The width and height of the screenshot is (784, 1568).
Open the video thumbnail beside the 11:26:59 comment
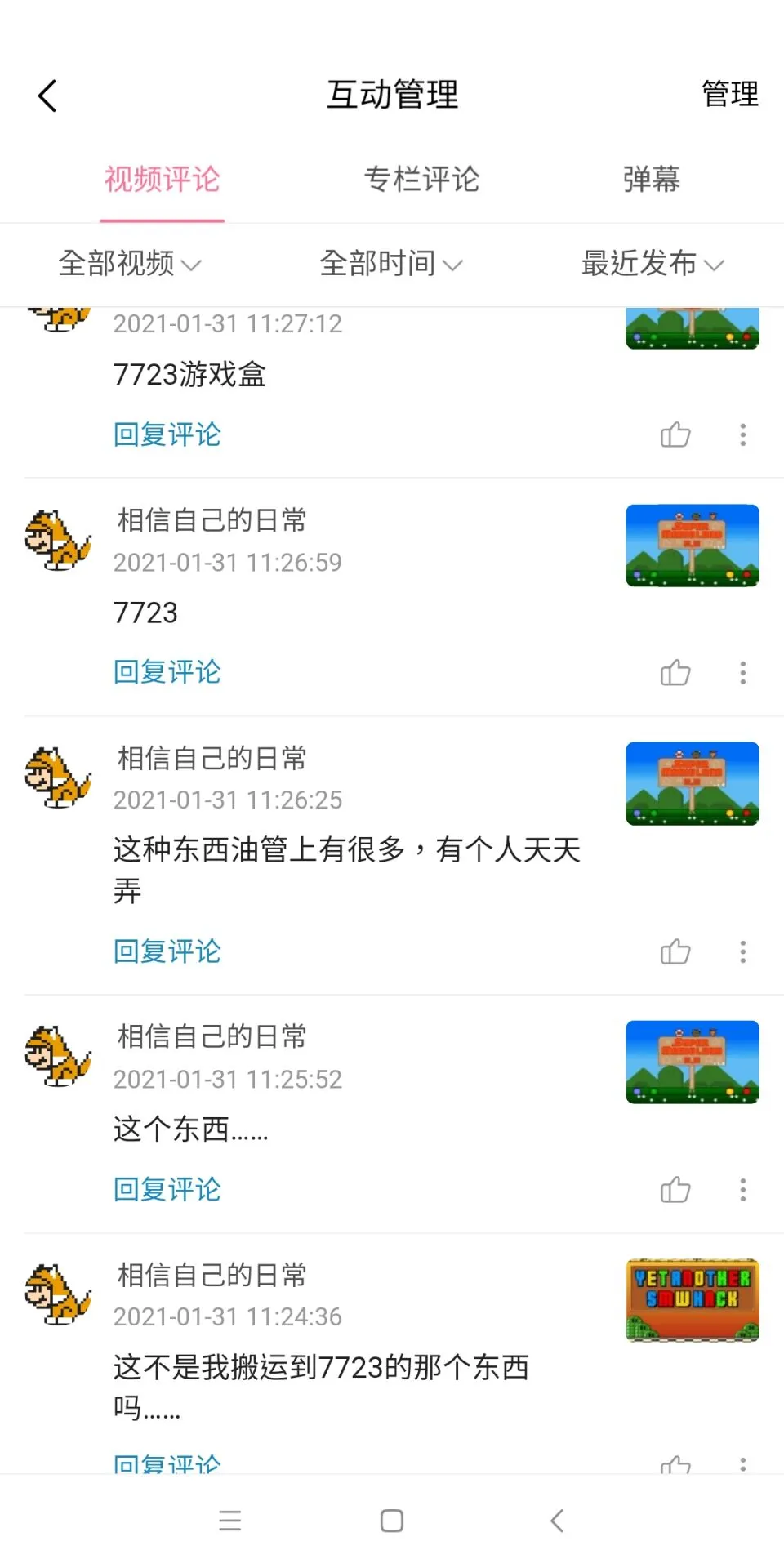click(x=693, y=546)
